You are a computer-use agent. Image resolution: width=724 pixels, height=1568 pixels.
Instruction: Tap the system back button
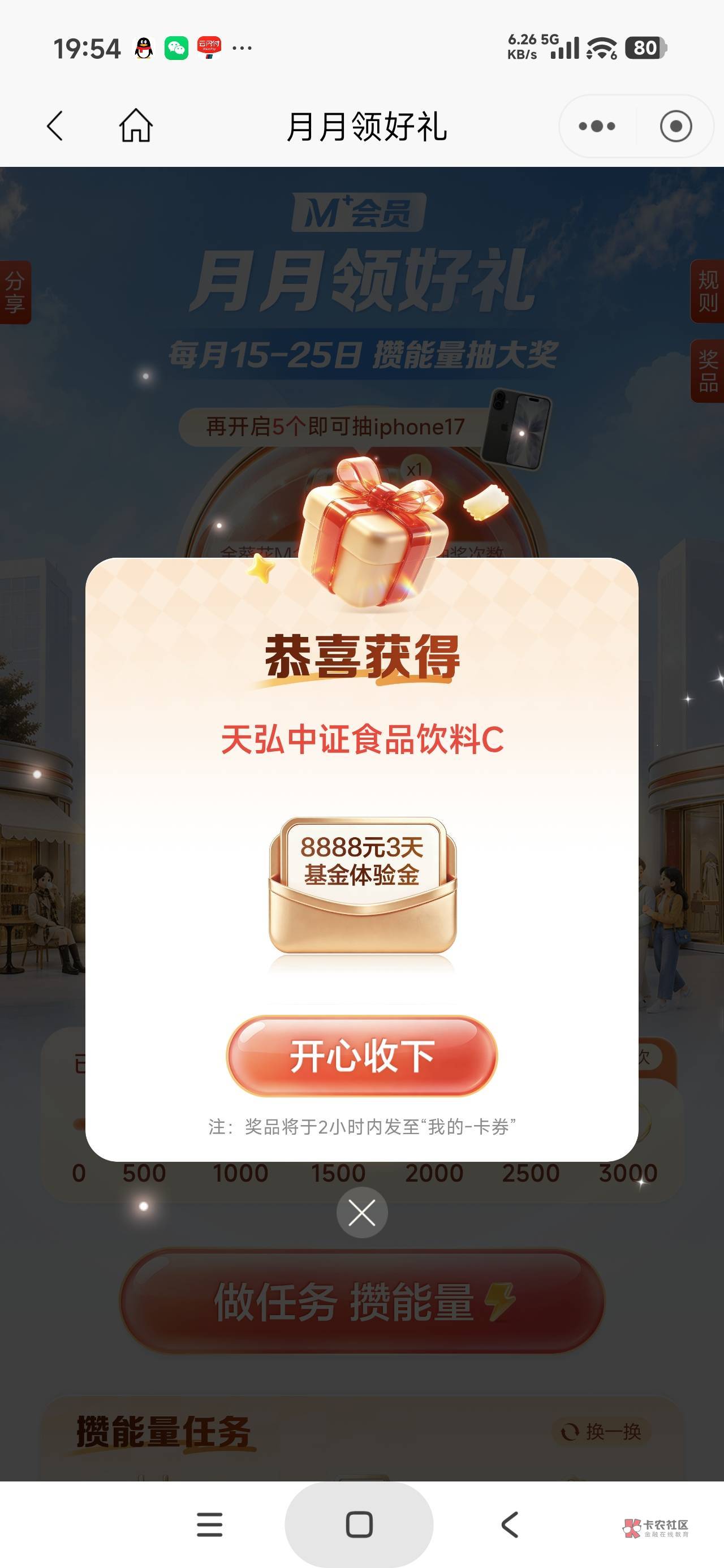tap(510, 1525)
